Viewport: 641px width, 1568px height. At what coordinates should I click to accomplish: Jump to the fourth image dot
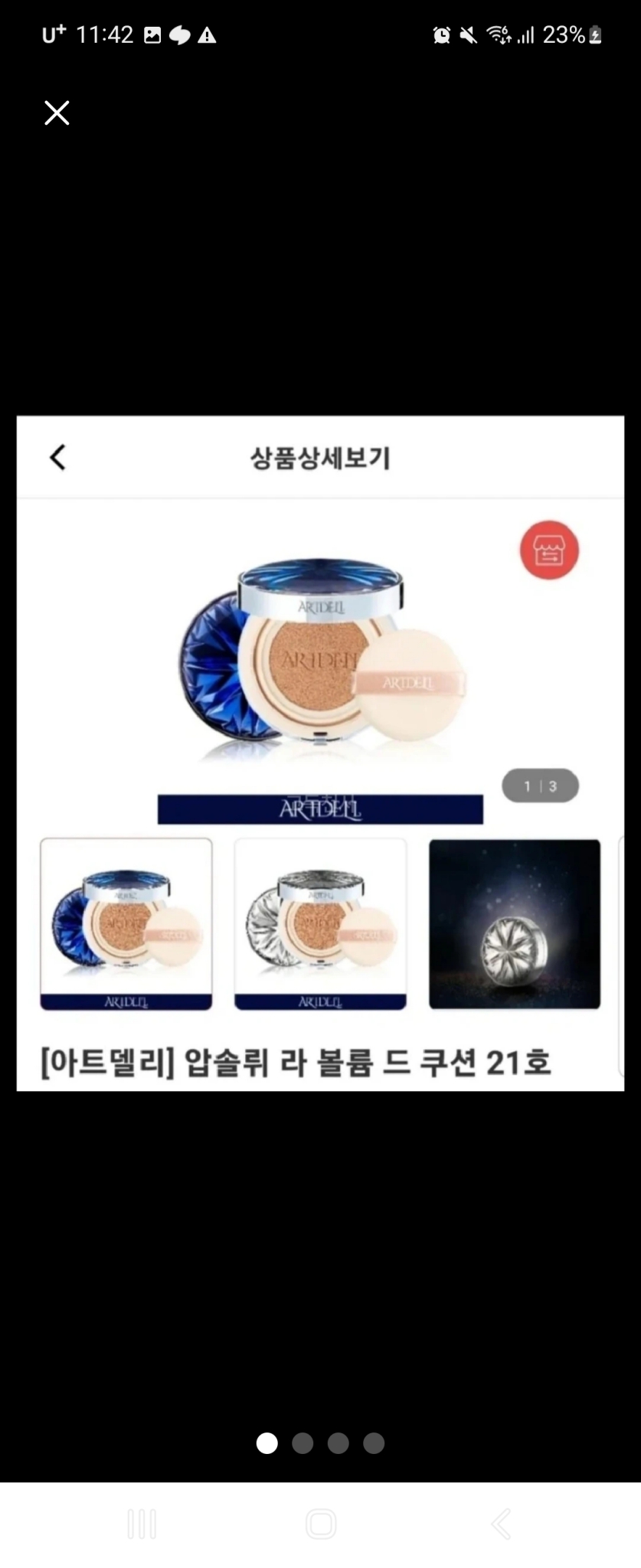click(x=374, y=1443)
